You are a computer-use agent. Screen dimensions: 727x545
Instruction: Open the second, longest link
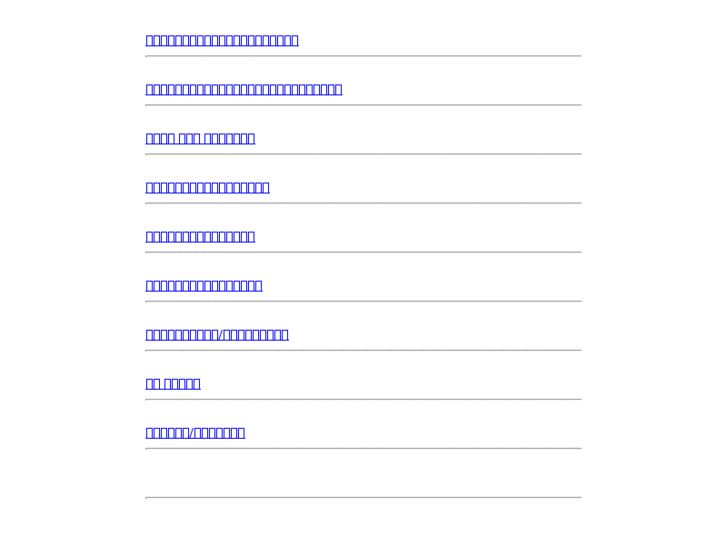point(243,89)
